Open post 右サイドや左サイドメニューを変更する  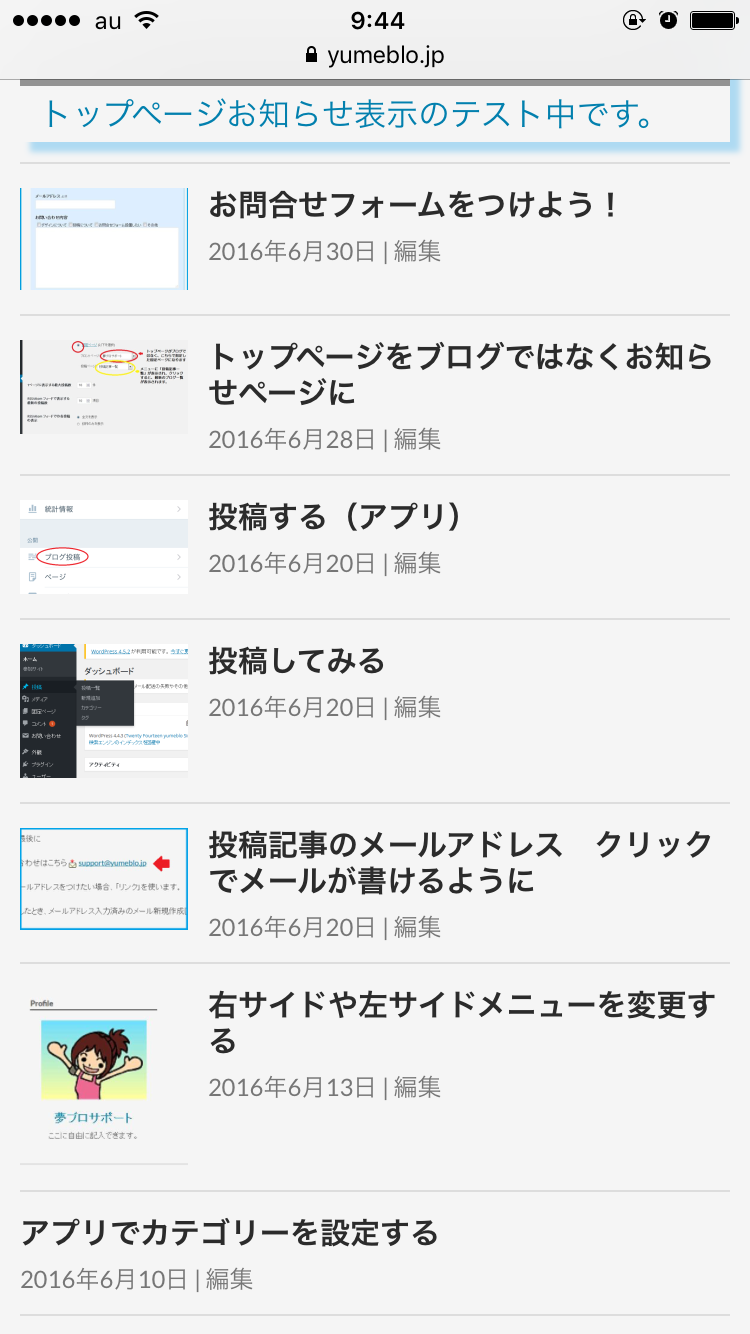point(462,1023)
